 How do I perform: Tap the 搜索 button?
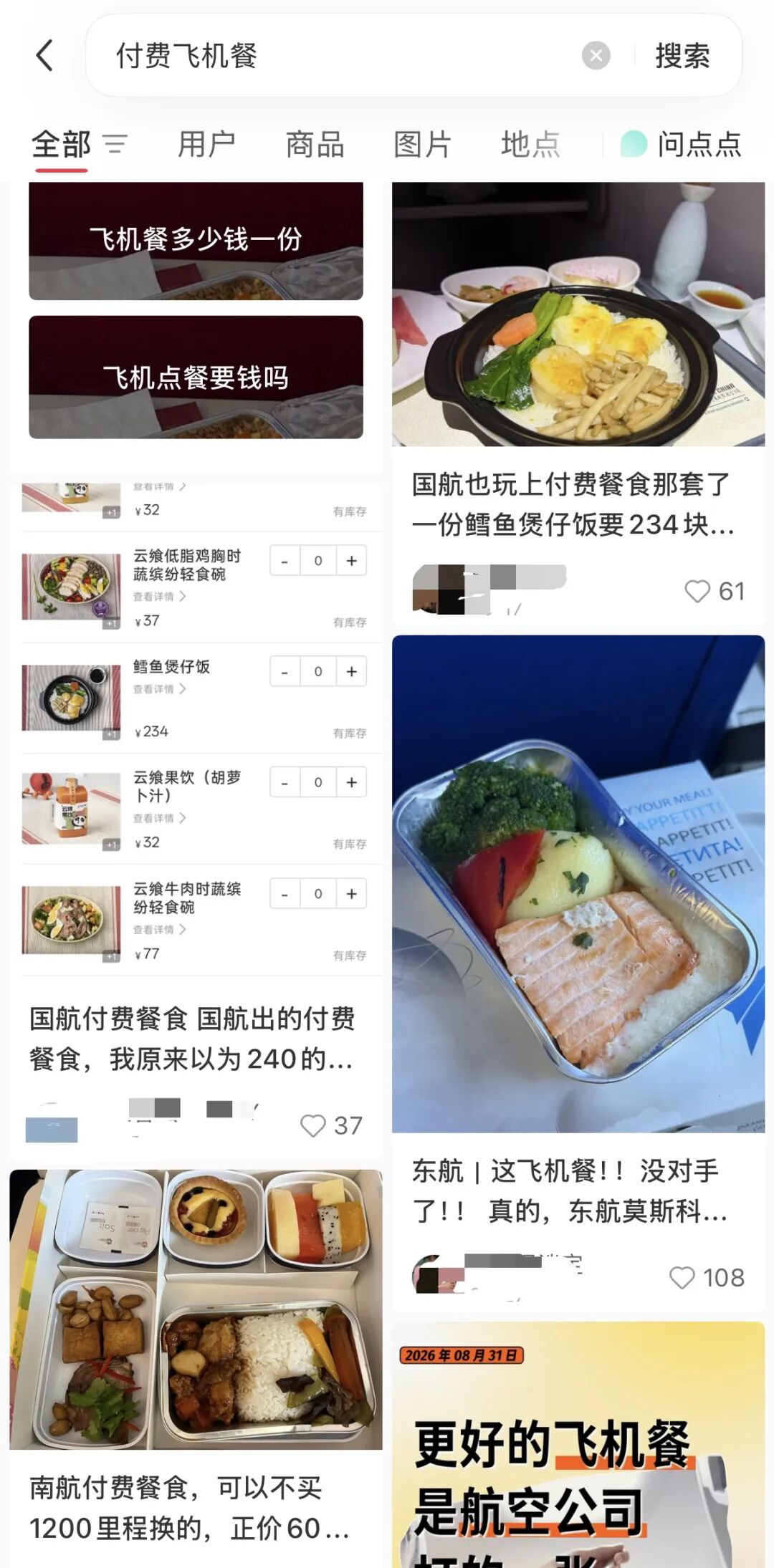tap(682, 56)
